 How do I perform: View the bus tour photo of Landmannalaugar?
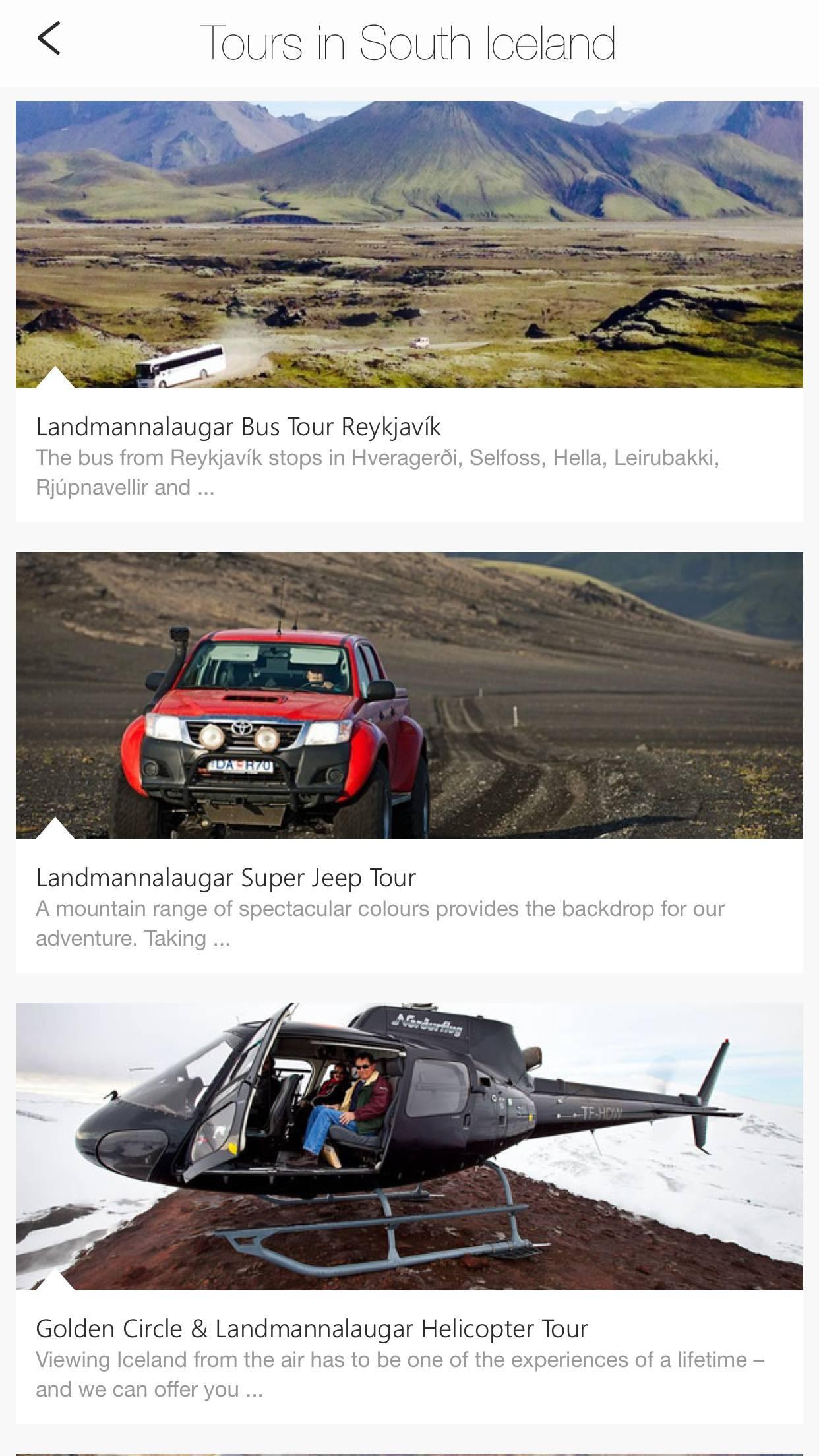[x=409, y=242]
